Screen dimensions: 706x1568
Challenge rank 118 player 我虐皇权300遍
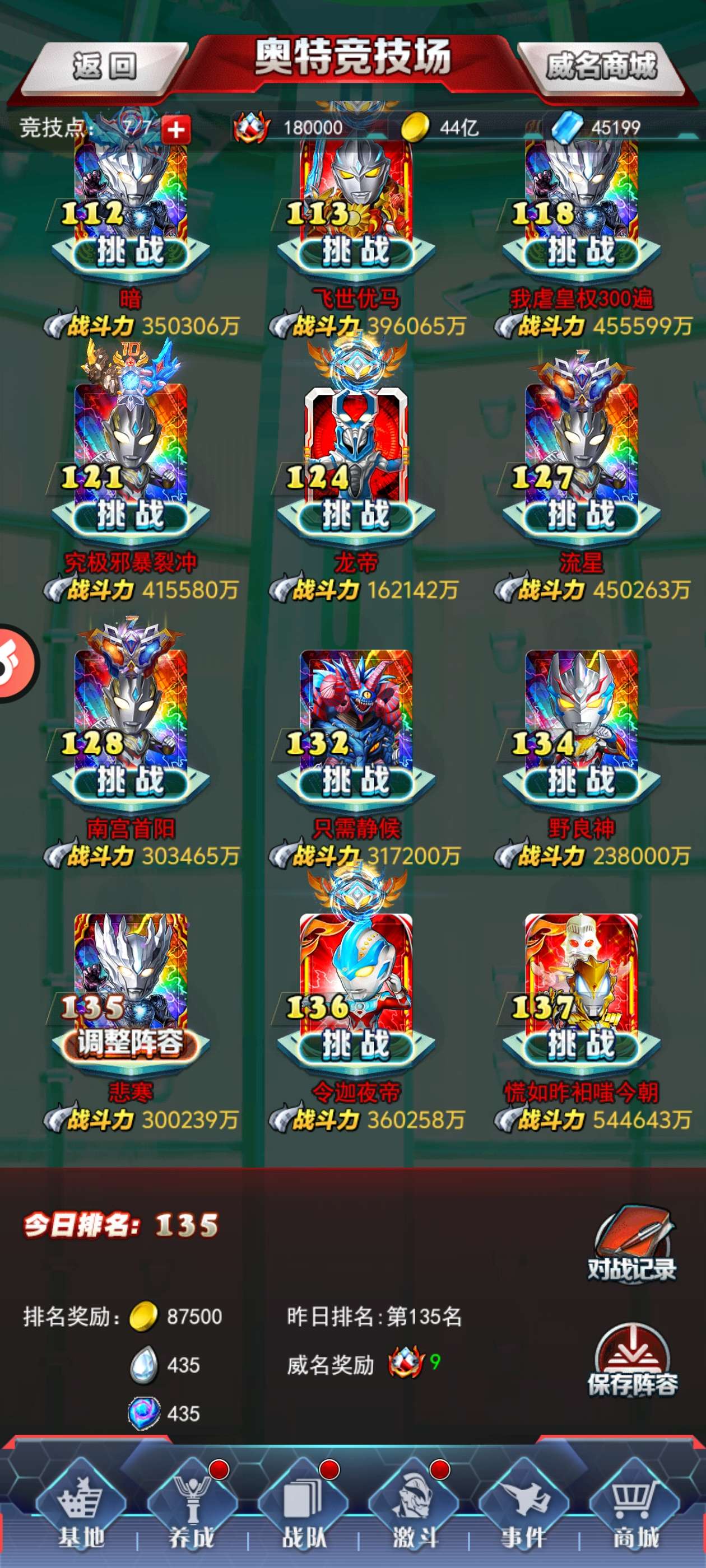click(581, 251)
